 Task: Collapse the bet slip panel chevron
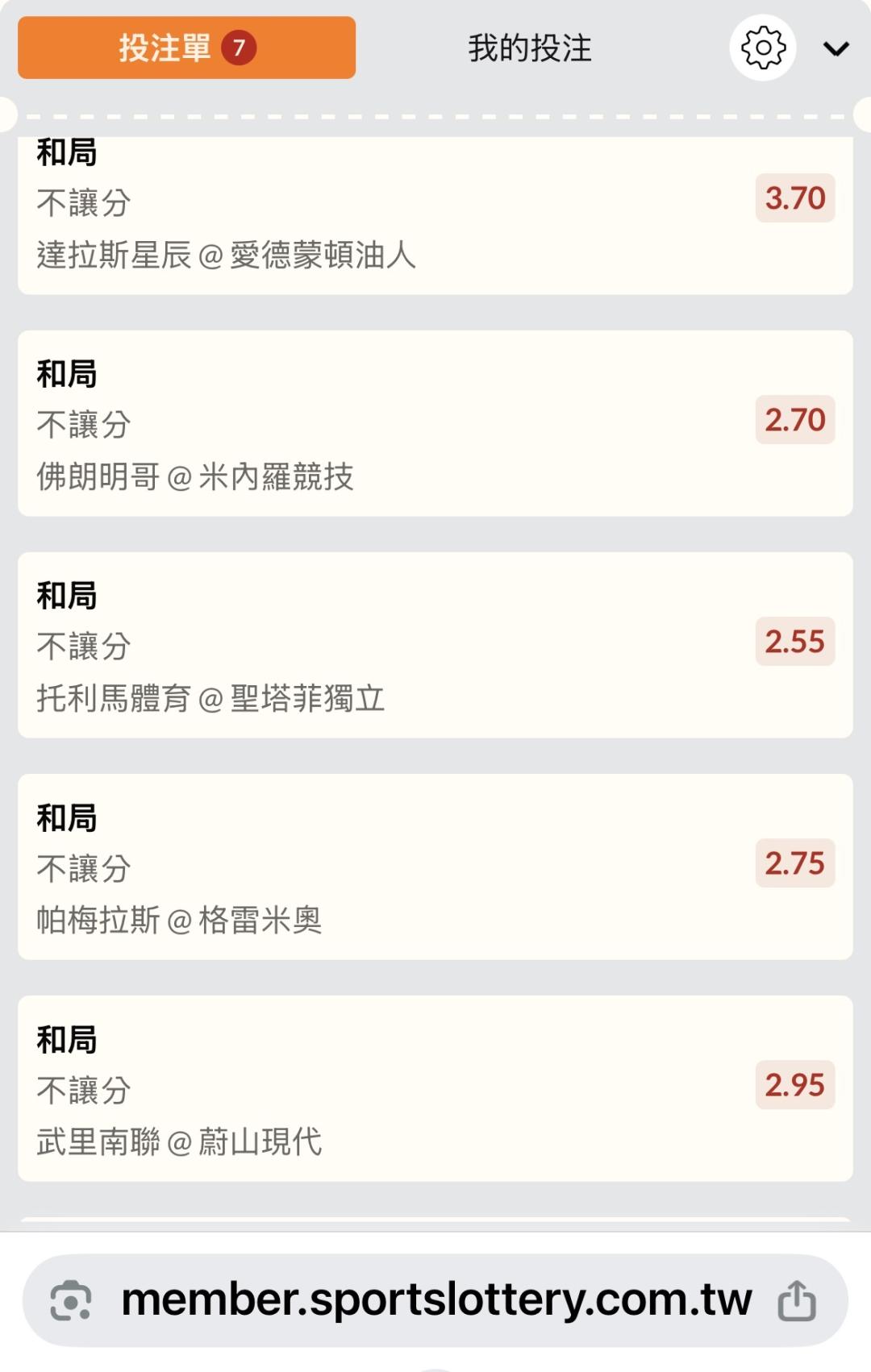pos(836,49)
